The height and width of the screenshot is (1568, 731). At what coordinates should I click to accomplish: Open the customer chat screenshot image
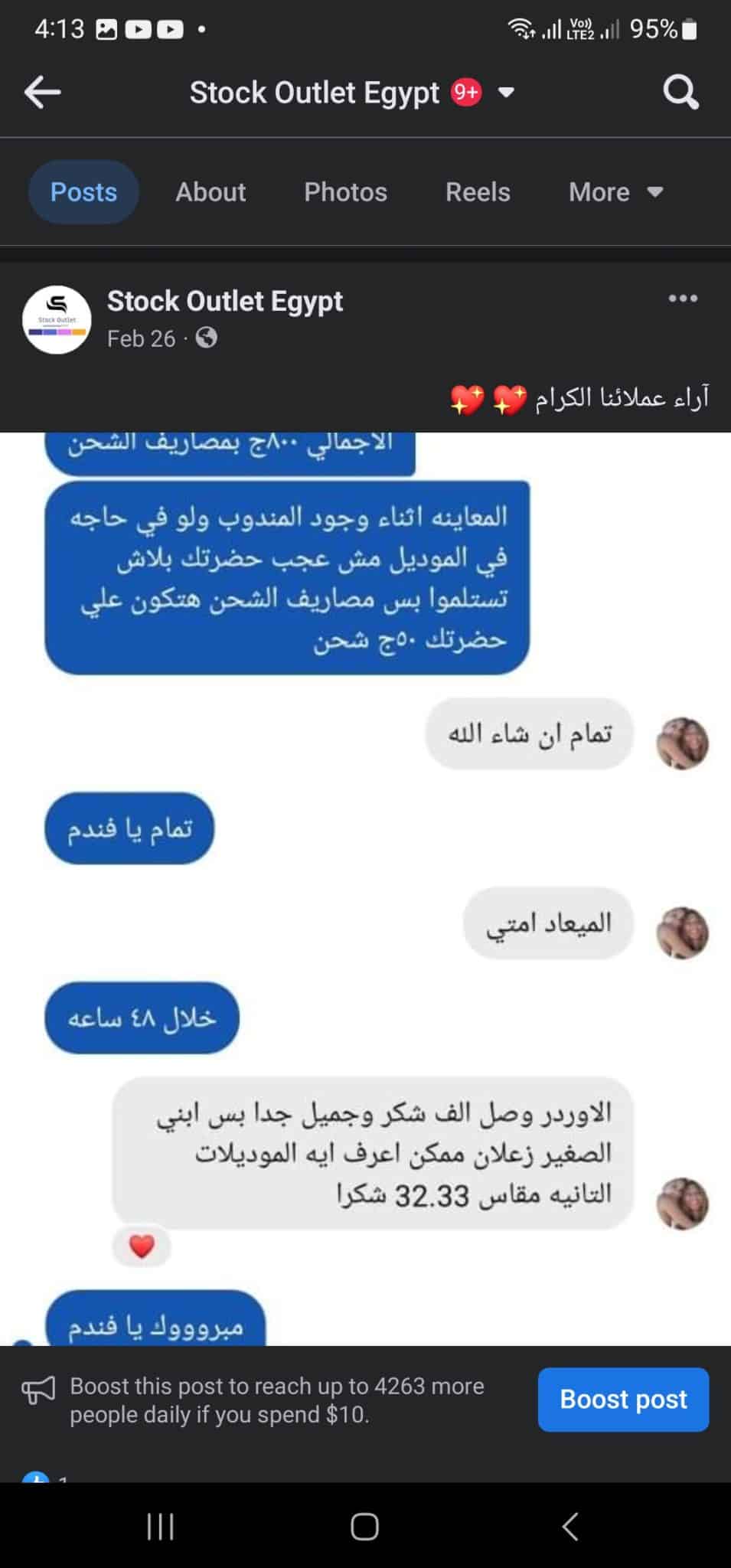click(365, 888)
